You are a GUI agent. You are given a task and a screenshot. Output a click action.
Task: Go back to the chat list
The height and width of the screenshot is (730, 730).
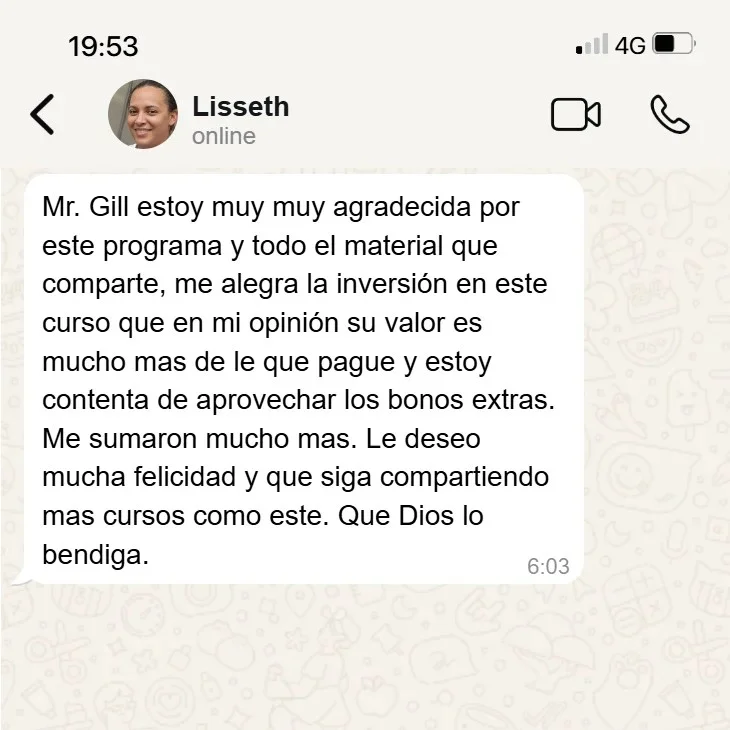[x=42, y=115]
